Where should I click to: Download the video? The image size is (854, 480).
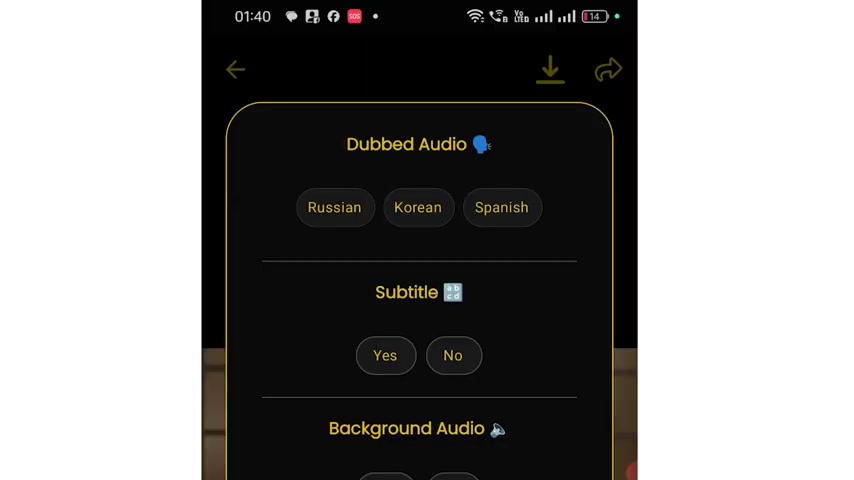coord(550,69)
